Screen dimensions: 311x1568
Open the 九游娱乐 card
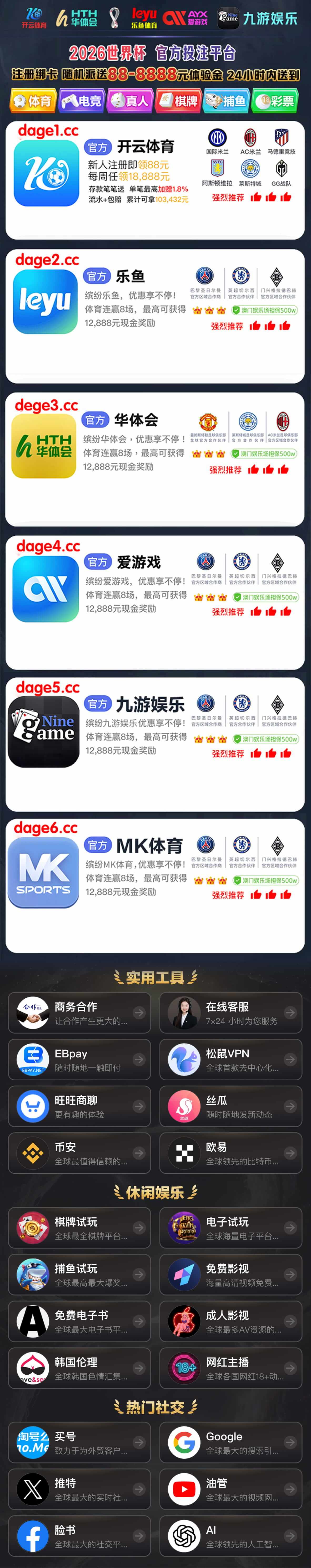click(155, 743)
